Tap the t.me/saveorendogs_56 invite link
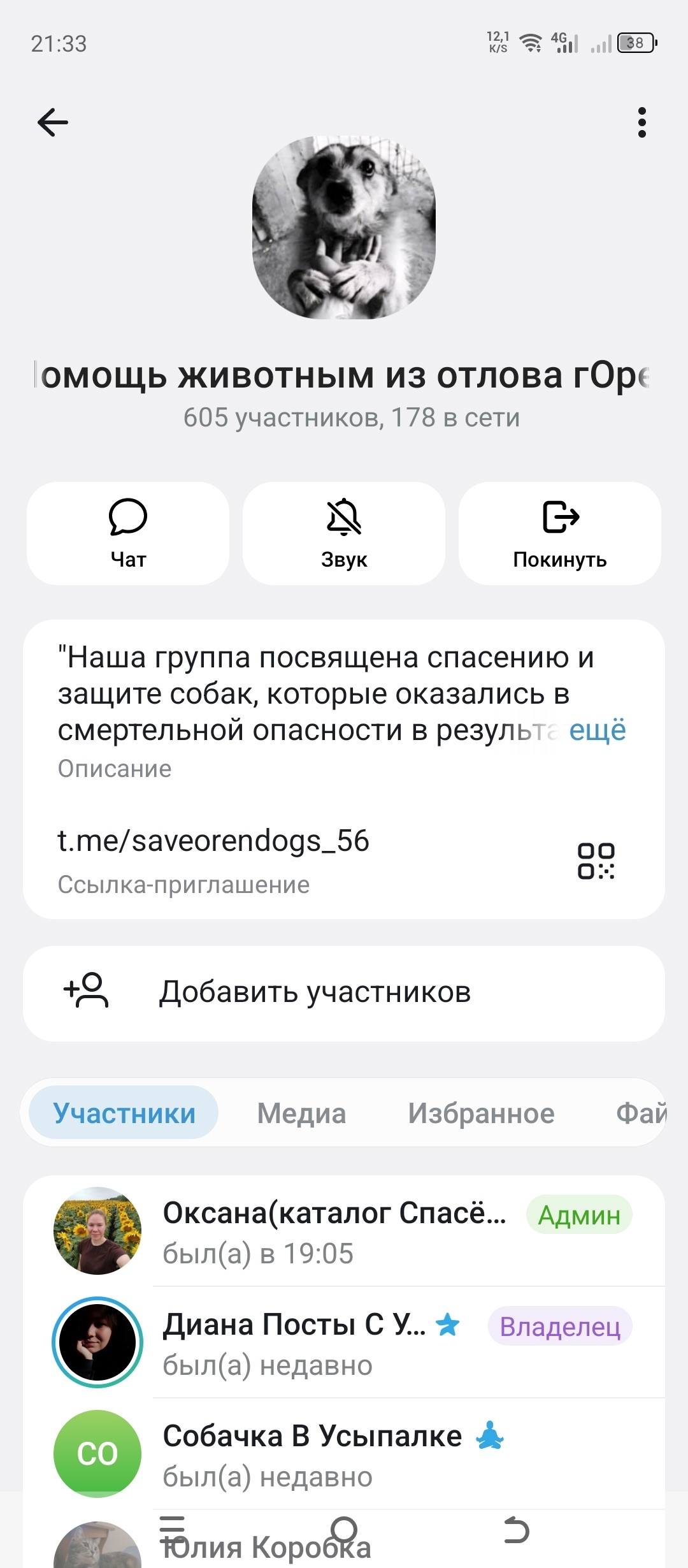688x1568 pixels. [x=213, y=841]
